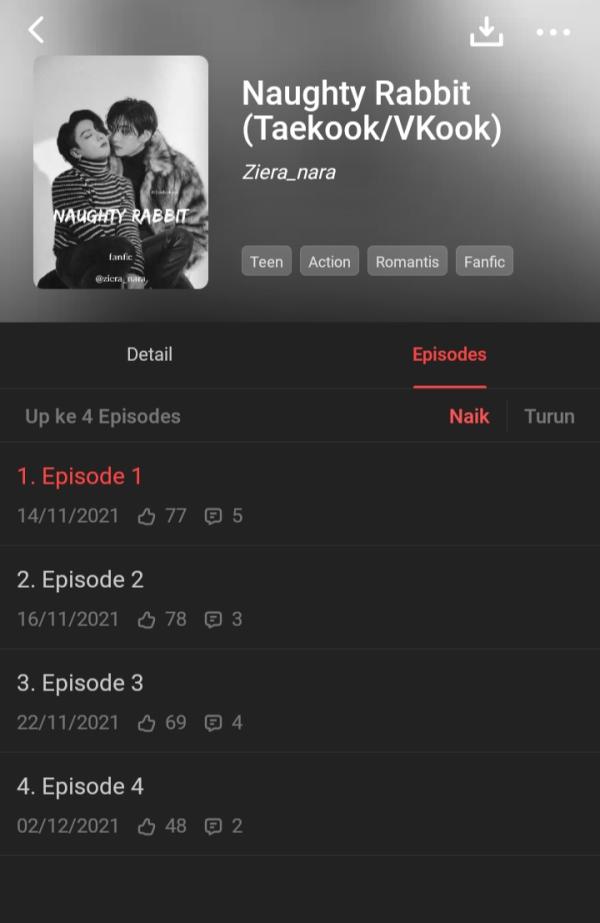View the Naughty Rabbit cover image
Image resolution: width=600 pixels, height=923 pixels.
(121, 172)
